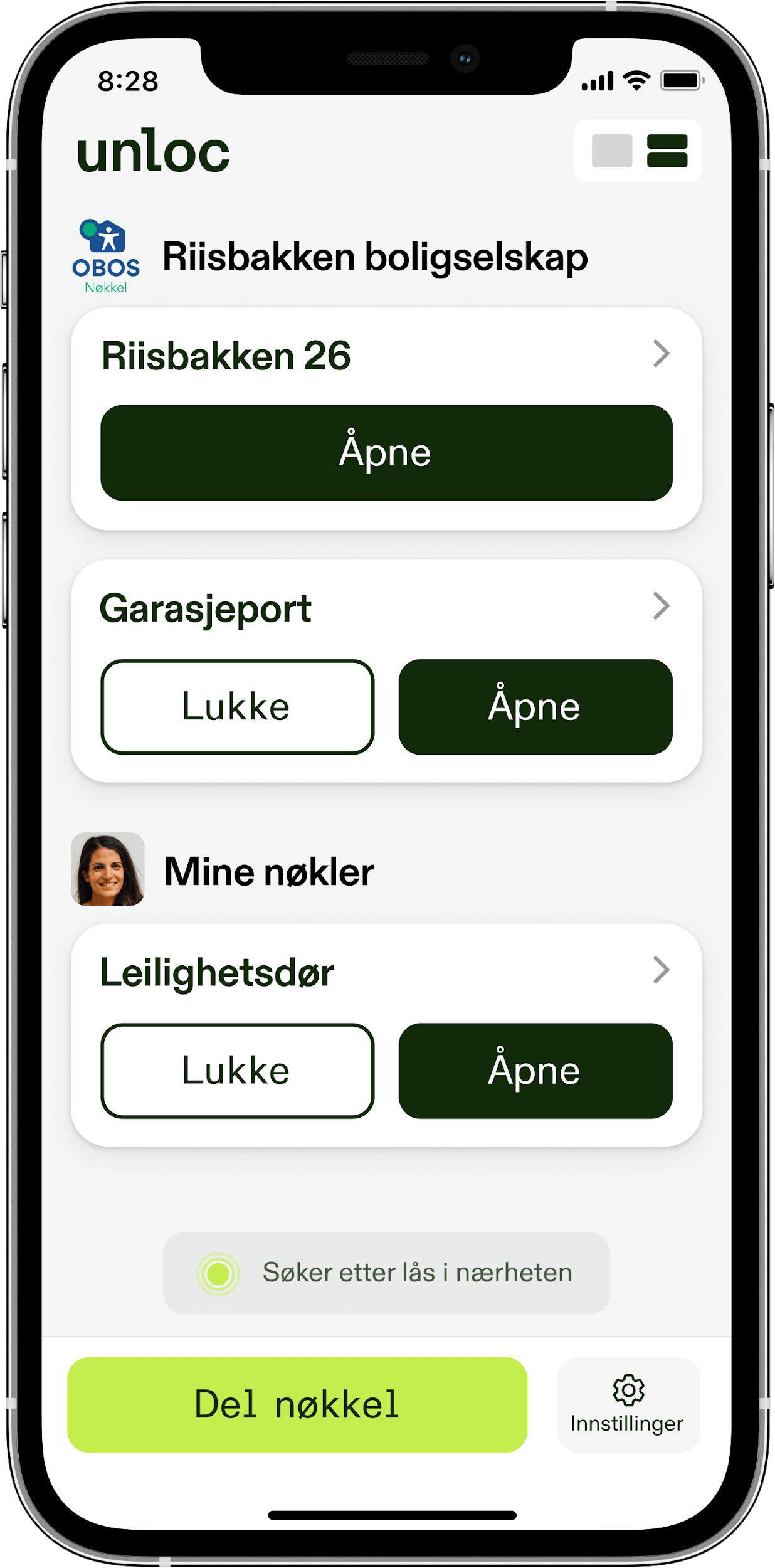Image resolution: width=775 pixels, height=1568 pixels.
Task: Tap Åpne for Garasjeport
Action: pos(535,707)
